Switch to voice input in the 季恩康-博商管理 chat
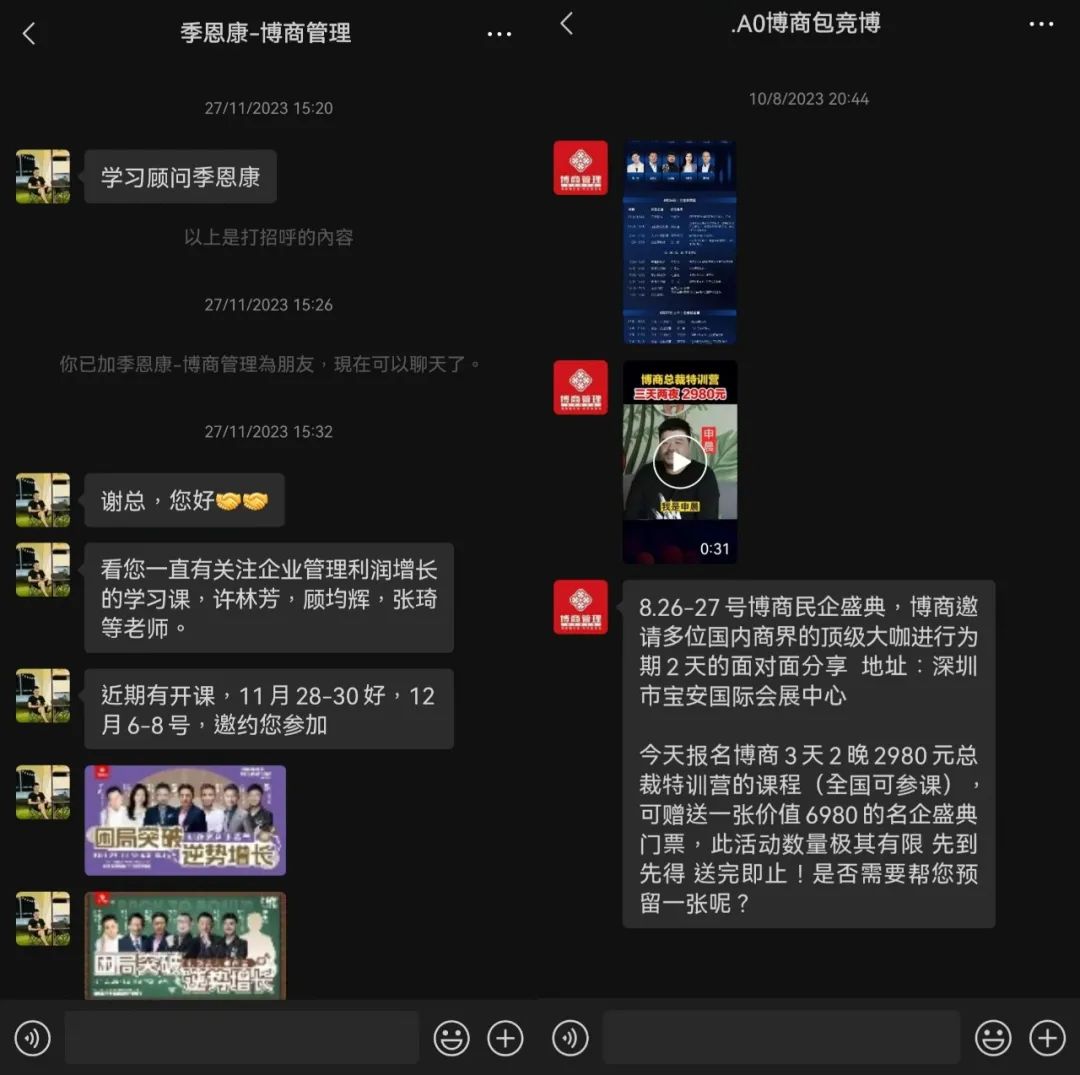The height and width of the screenshot is (1075, 1080). [x=32, y=1039]
